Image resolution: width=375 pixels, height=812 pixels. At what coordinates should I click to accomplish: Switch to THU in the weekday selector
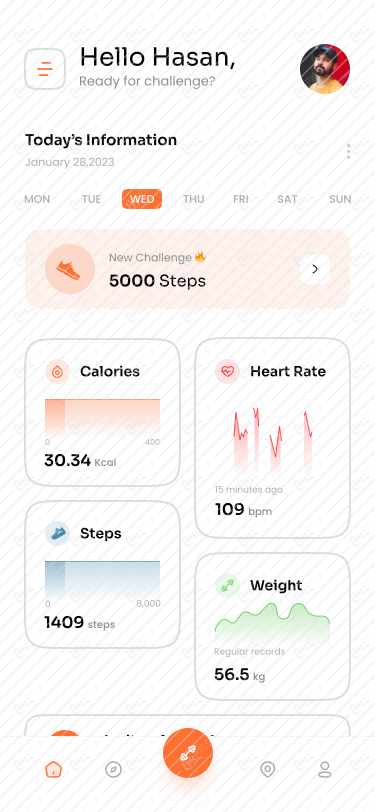coord(194,199)
